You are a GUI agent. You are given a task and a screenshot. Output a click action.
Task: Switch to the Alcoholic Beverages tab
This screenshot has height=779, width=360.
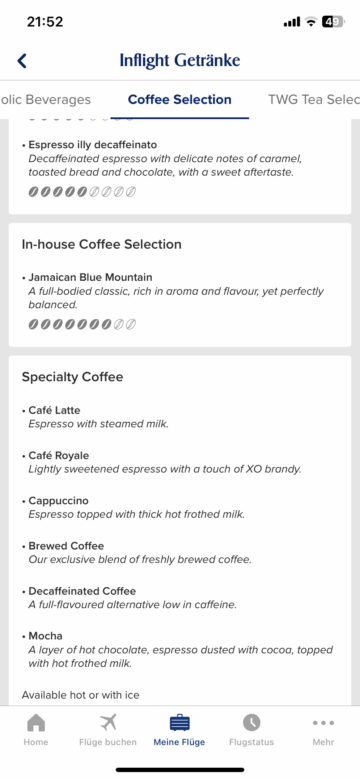coord(45,99)
